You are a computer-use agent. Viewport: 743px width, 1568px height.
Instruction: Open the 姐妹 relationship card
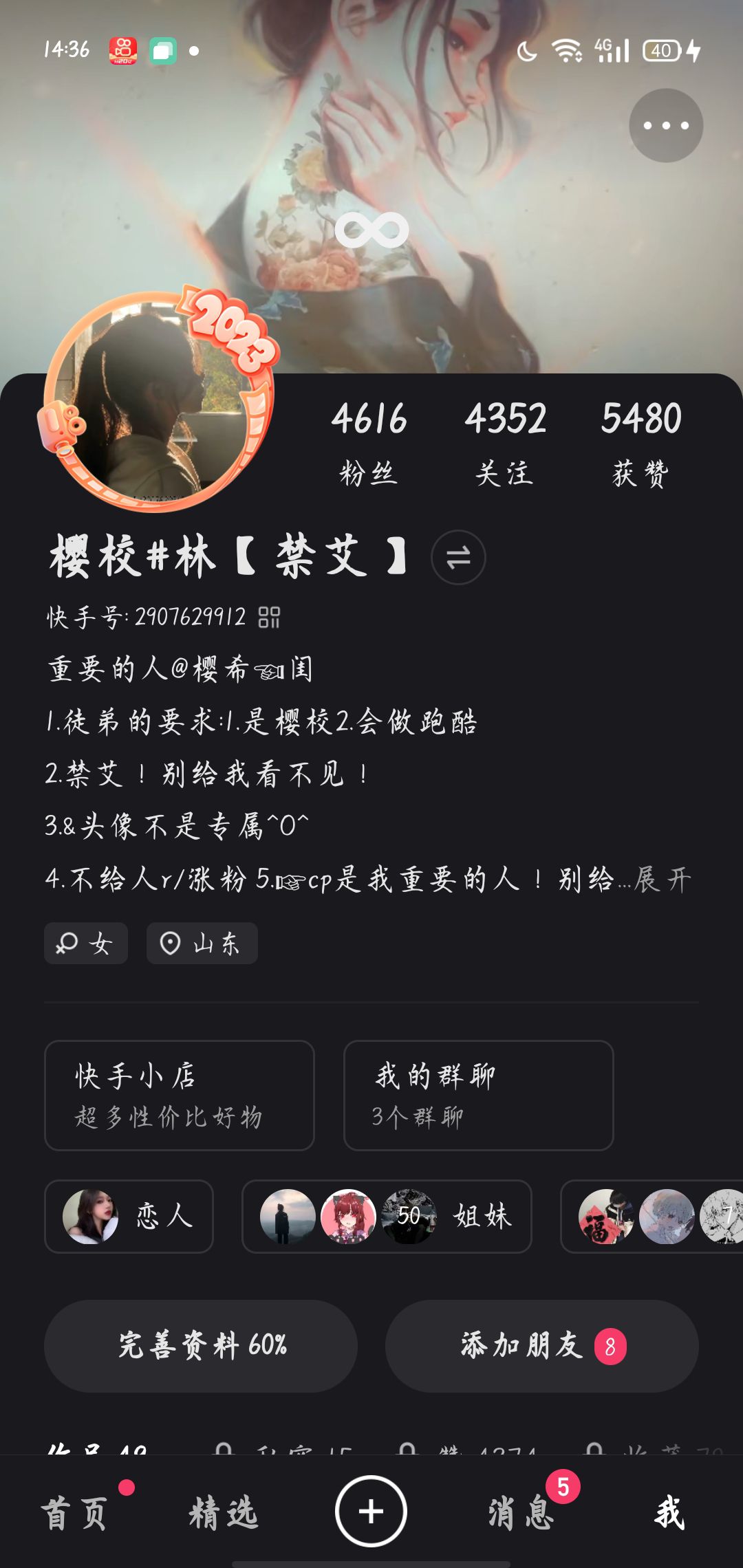click(x=387, y=1216)
